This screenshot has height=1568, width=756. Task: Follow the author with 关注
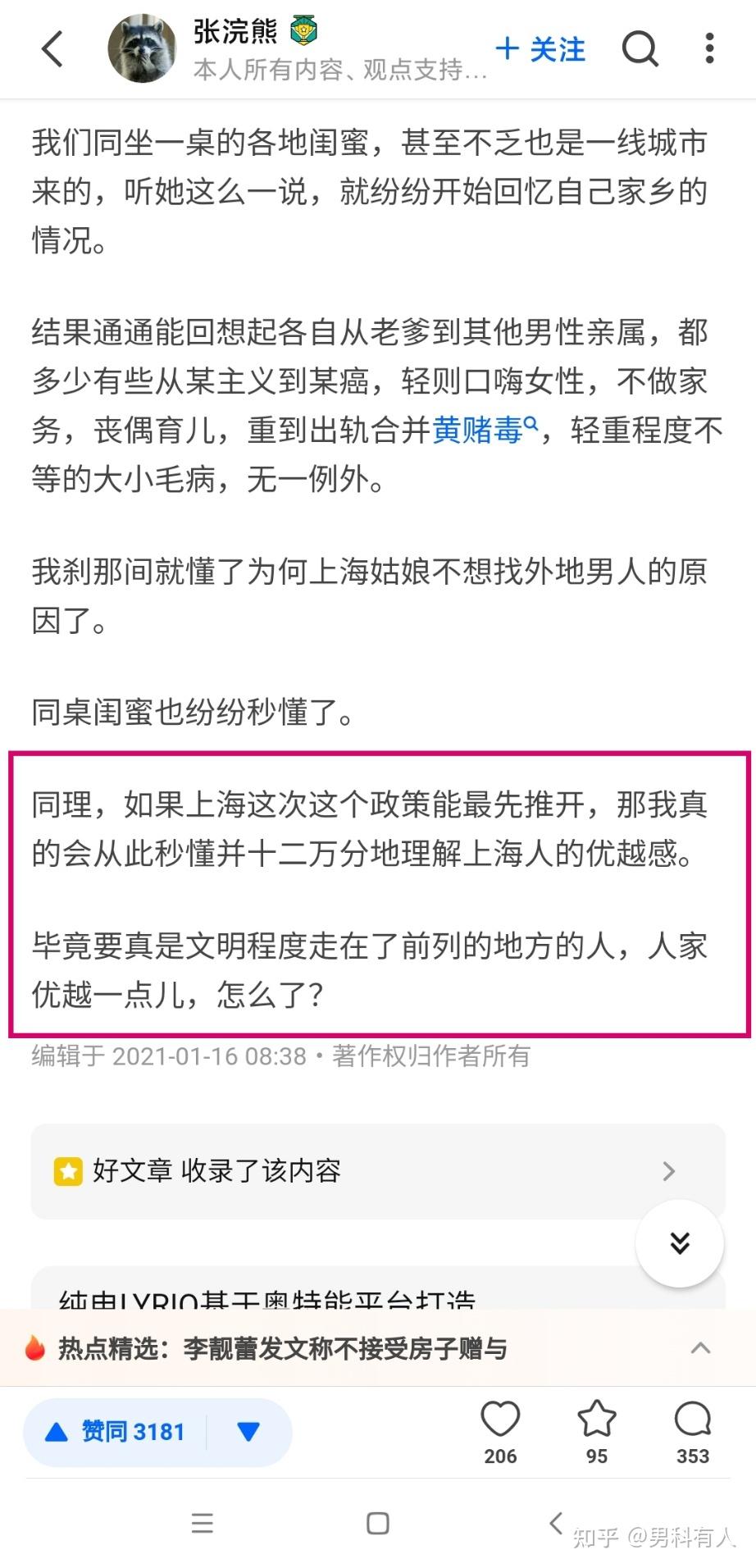[x=540, y=49]
